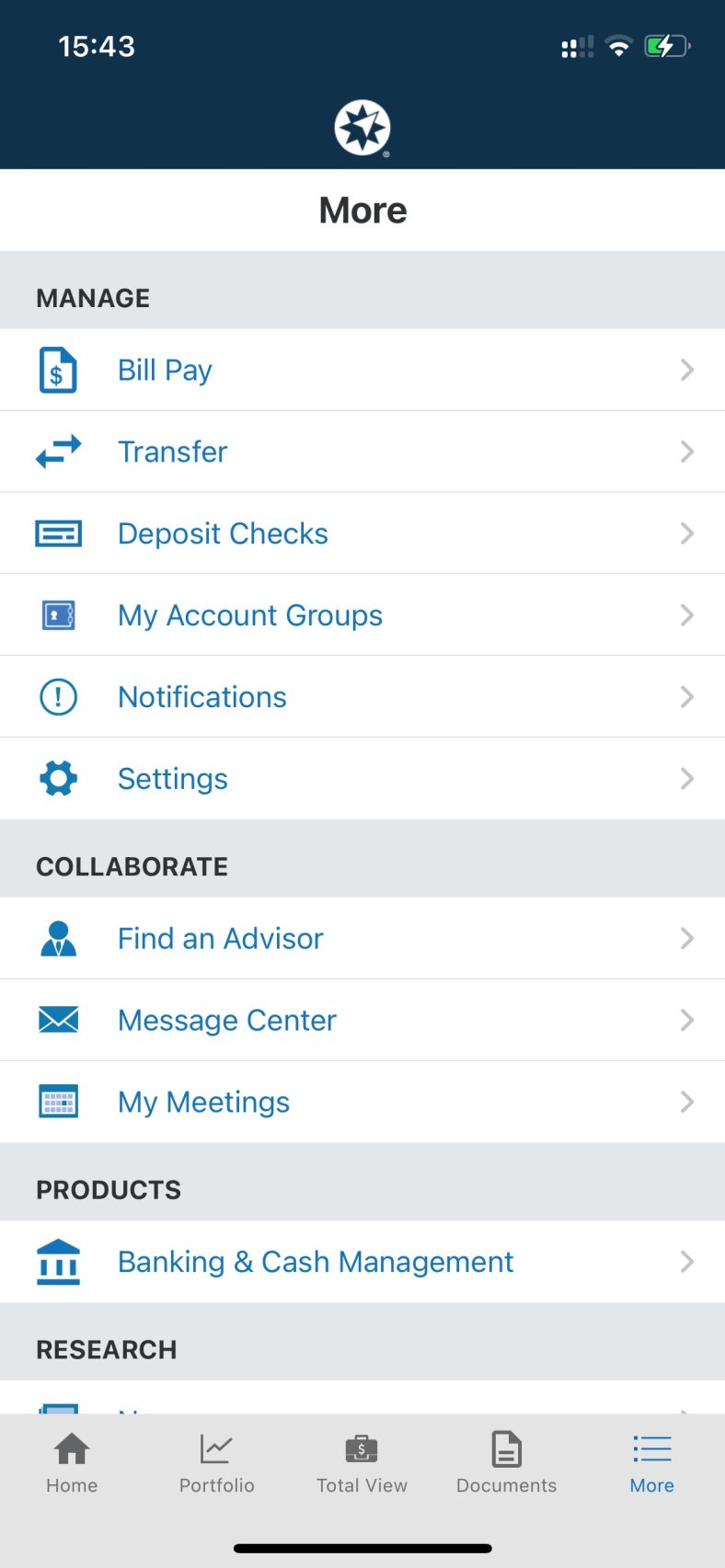Click the Ameriprise logo at the top
Image resolution: width=725 pixels, height=1568 pixels.
click(362, 127)
